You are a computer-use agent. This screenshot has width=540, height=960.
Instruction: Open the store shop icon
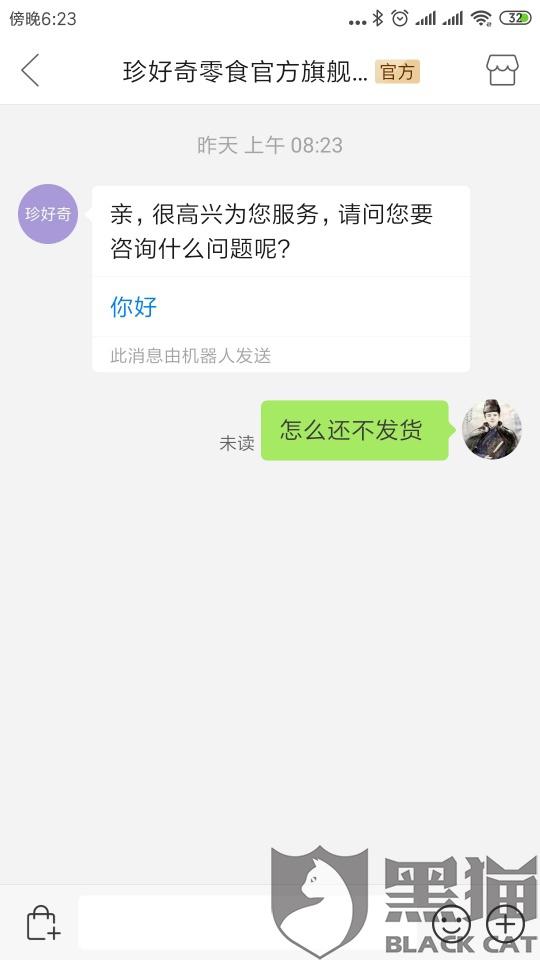[502, 70]
